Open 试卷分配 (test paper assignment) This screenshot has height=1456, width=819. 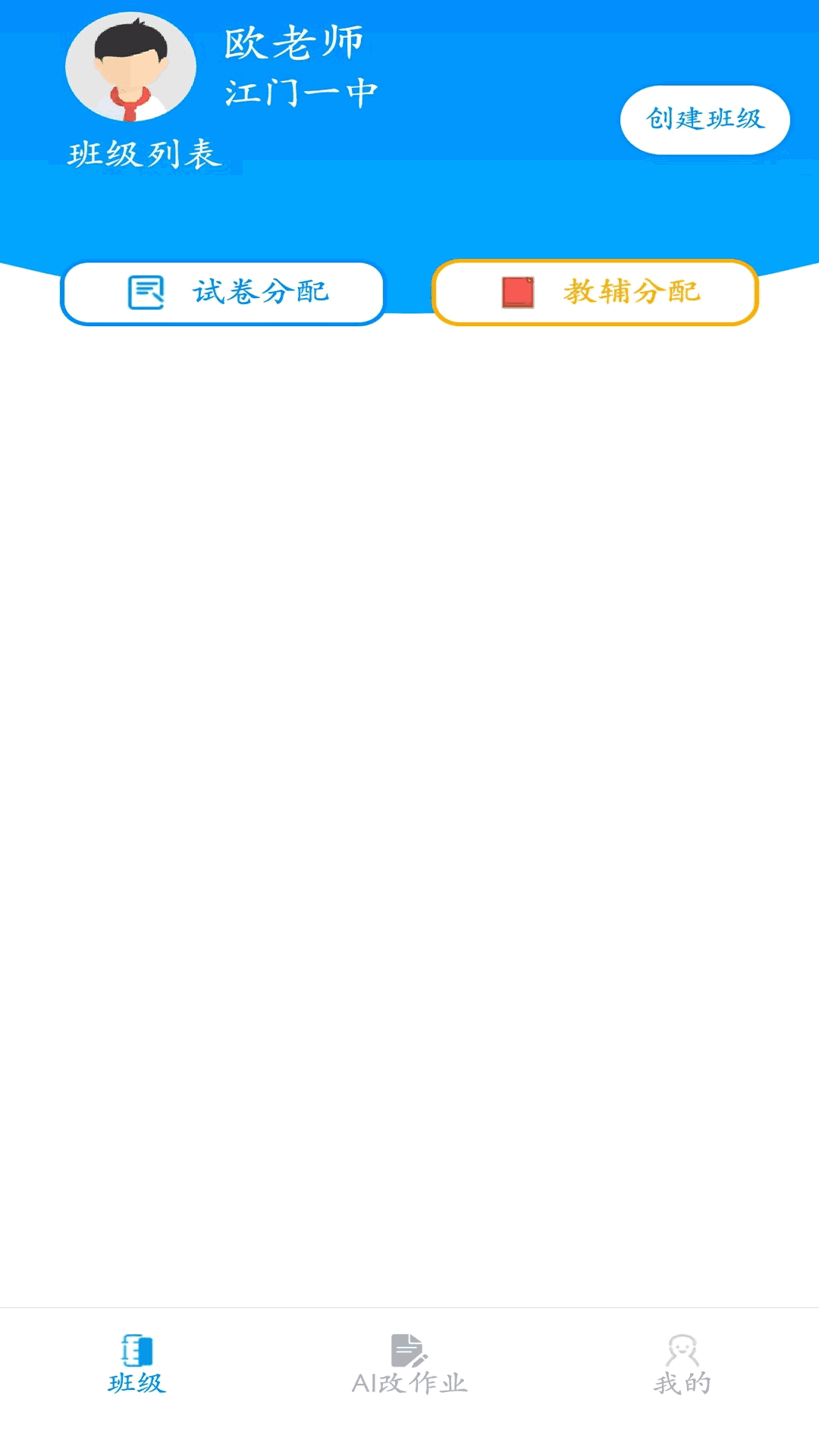[x=223, y=293]
